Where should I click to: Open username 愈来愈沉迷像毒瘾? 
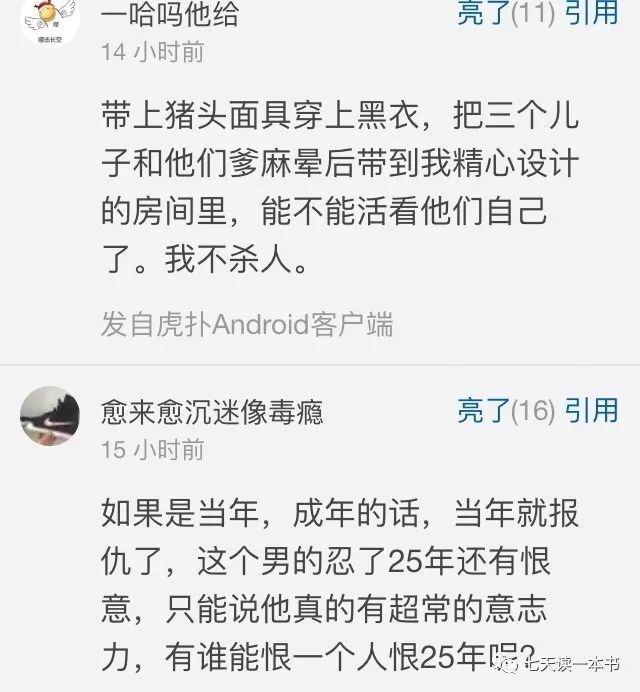[212, 412]
